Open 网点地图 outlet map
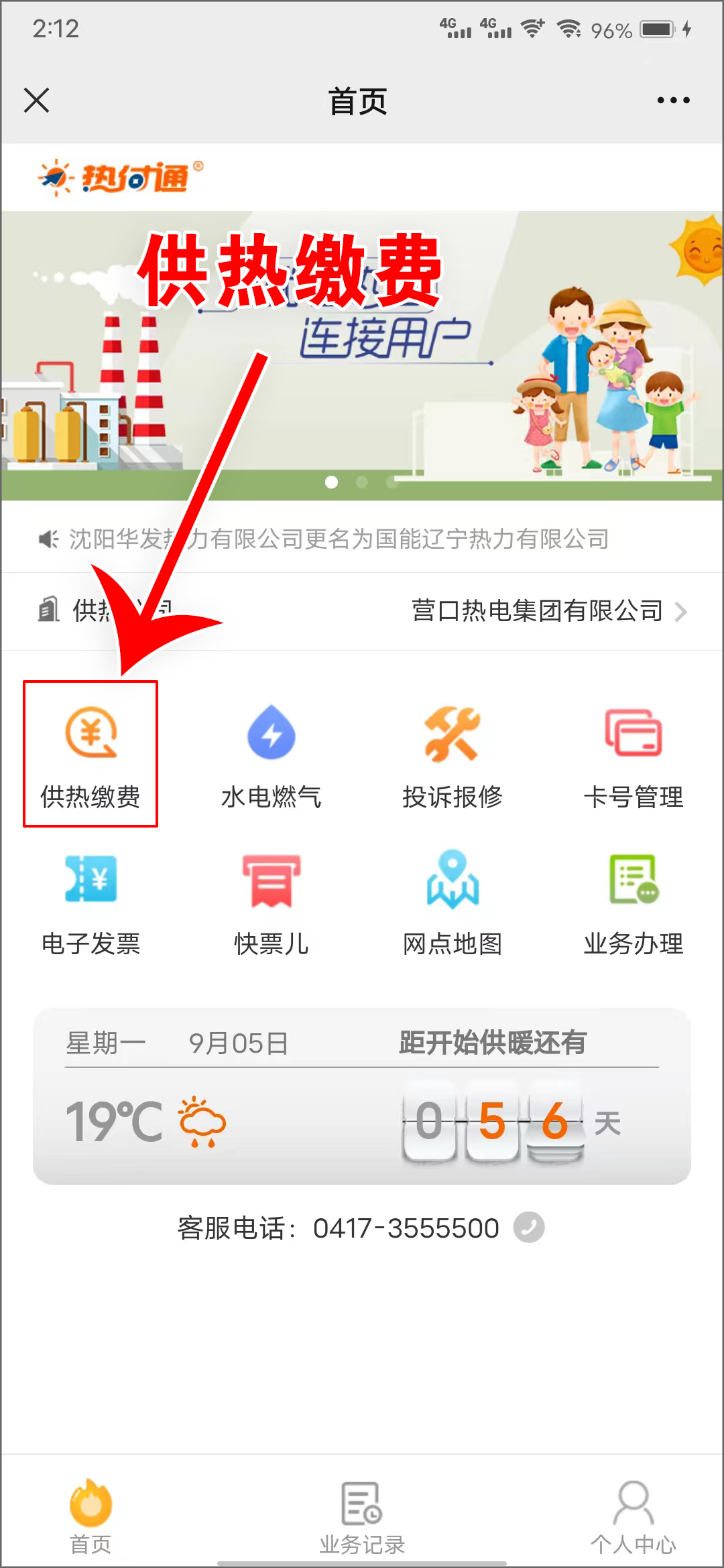 (452, 901)
